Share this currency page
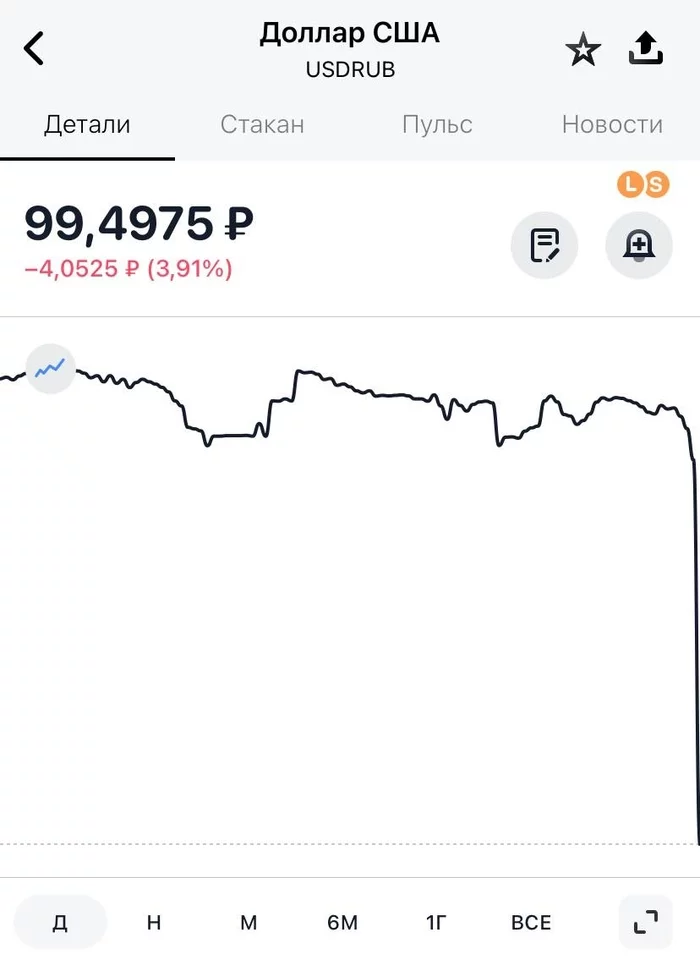 [x=646, y=48]
